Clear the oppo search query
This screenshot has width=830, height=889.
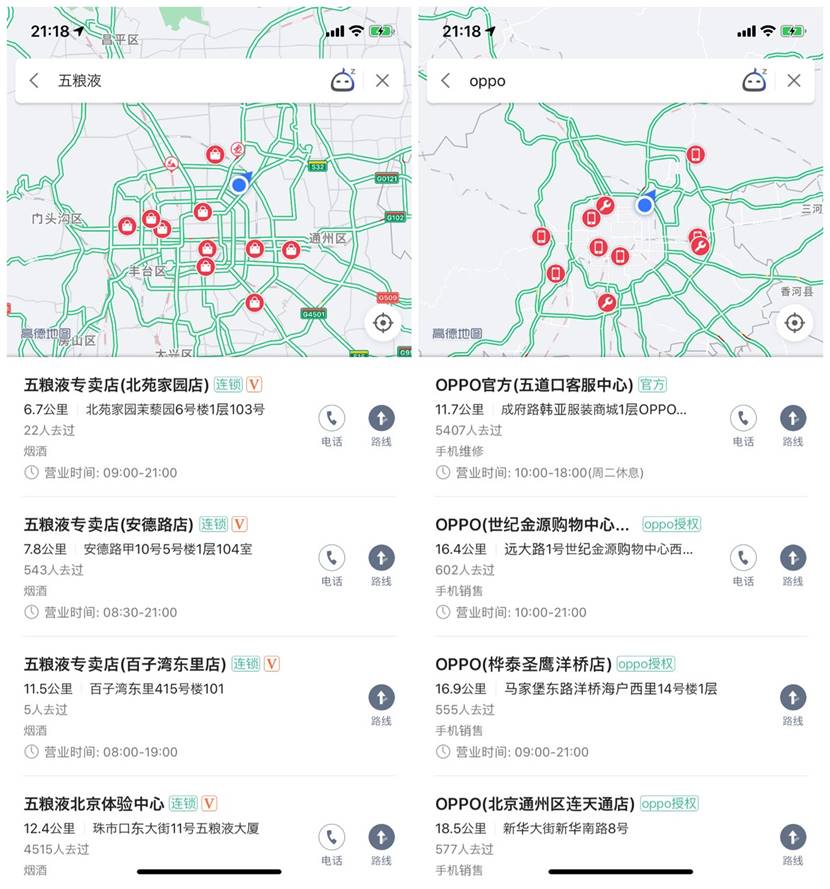click(794, 81)
